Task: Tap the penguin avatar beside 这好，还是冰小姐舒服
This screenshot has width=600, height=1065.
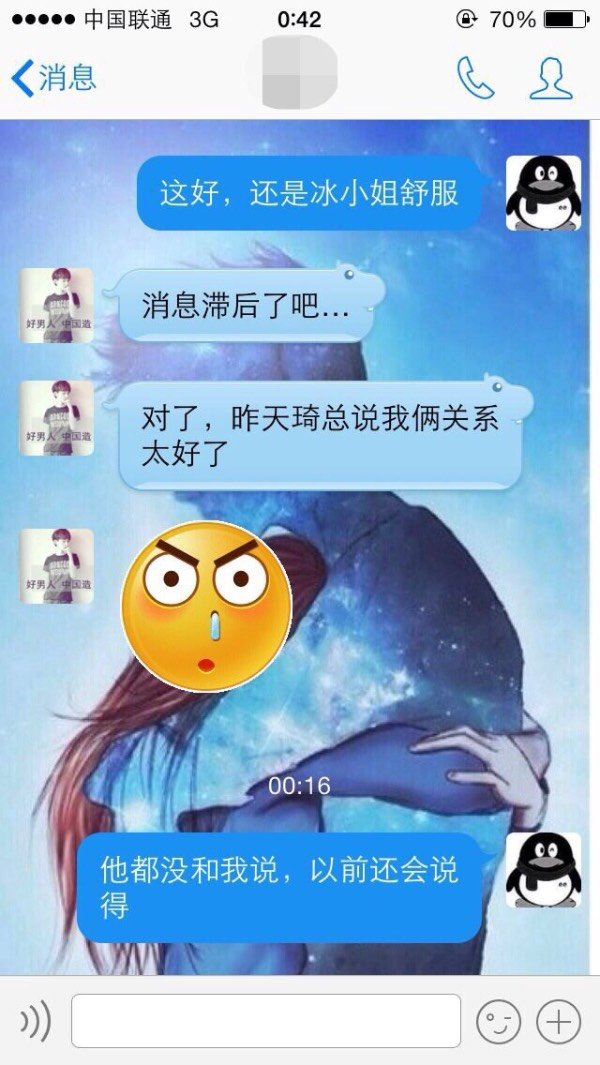Action: (x=543, y=193)
